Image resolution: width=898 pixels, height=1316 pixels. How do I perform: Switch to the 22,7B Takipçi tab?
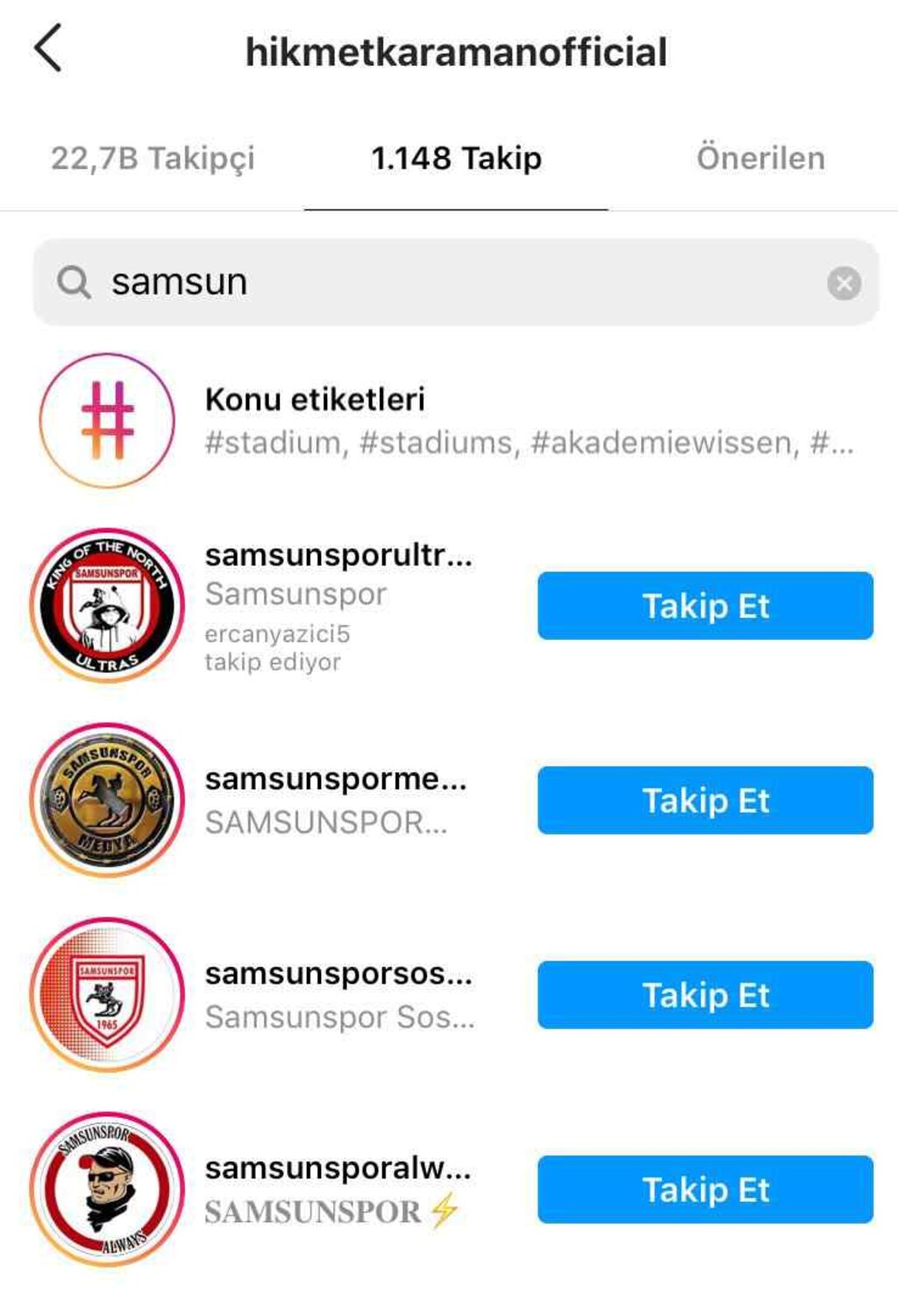(x=153, y=159)
